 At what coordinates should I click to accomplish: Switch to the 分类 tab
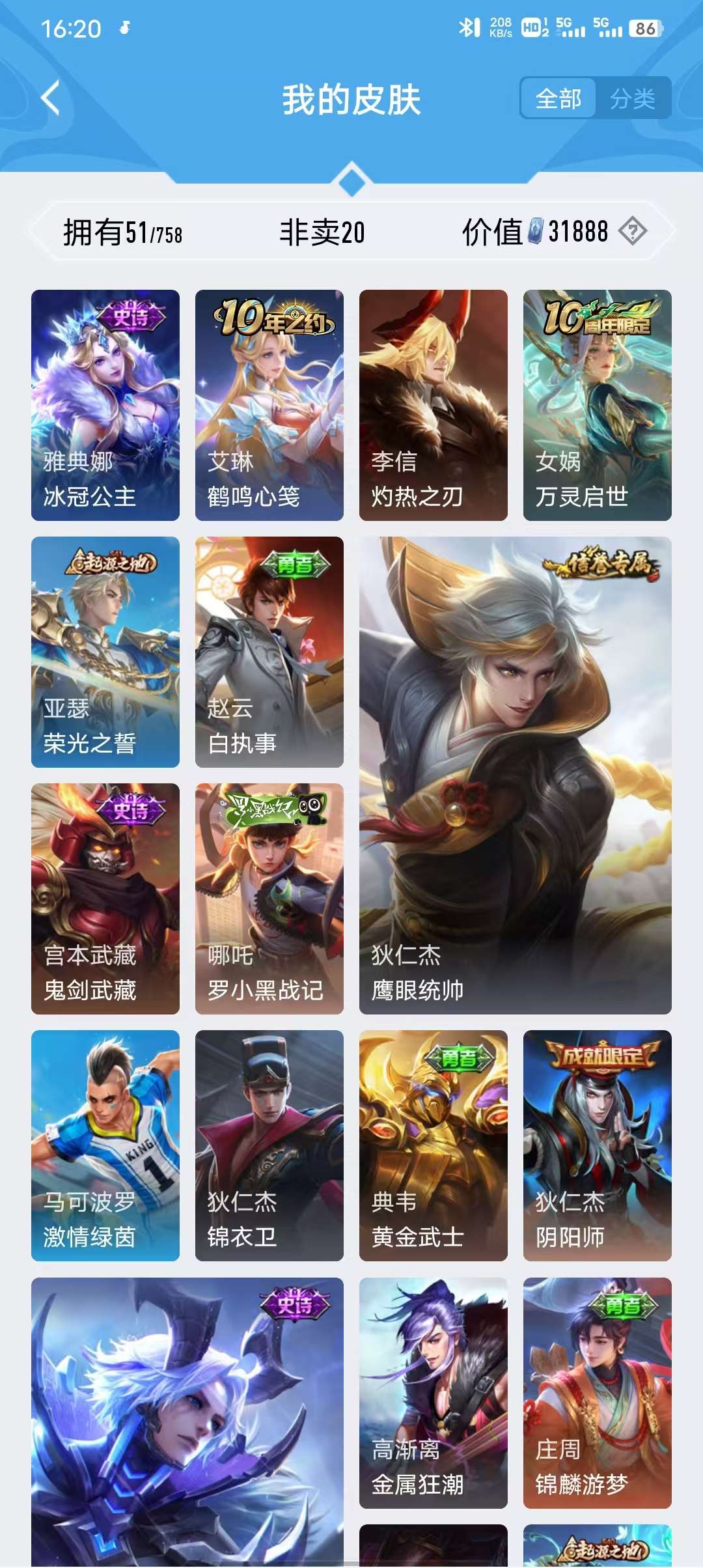[x=632, y=99]
